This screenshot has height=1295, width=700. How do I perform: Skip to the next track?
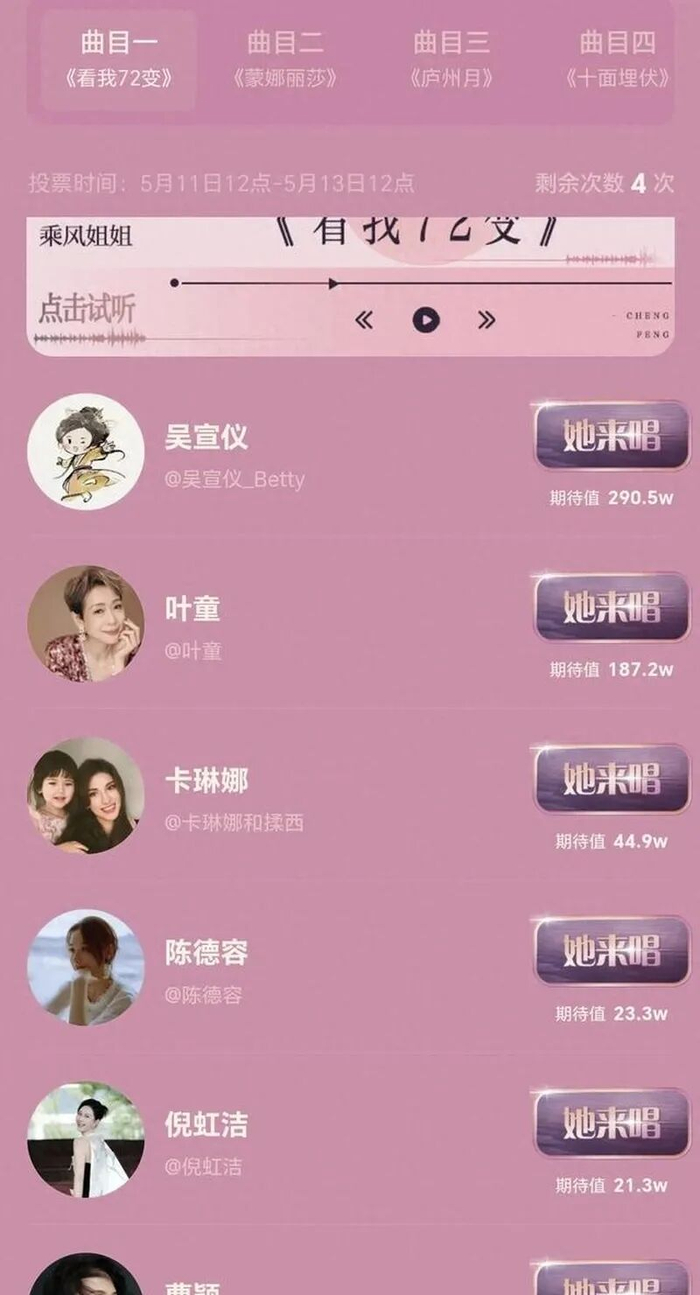click(487, 320)
